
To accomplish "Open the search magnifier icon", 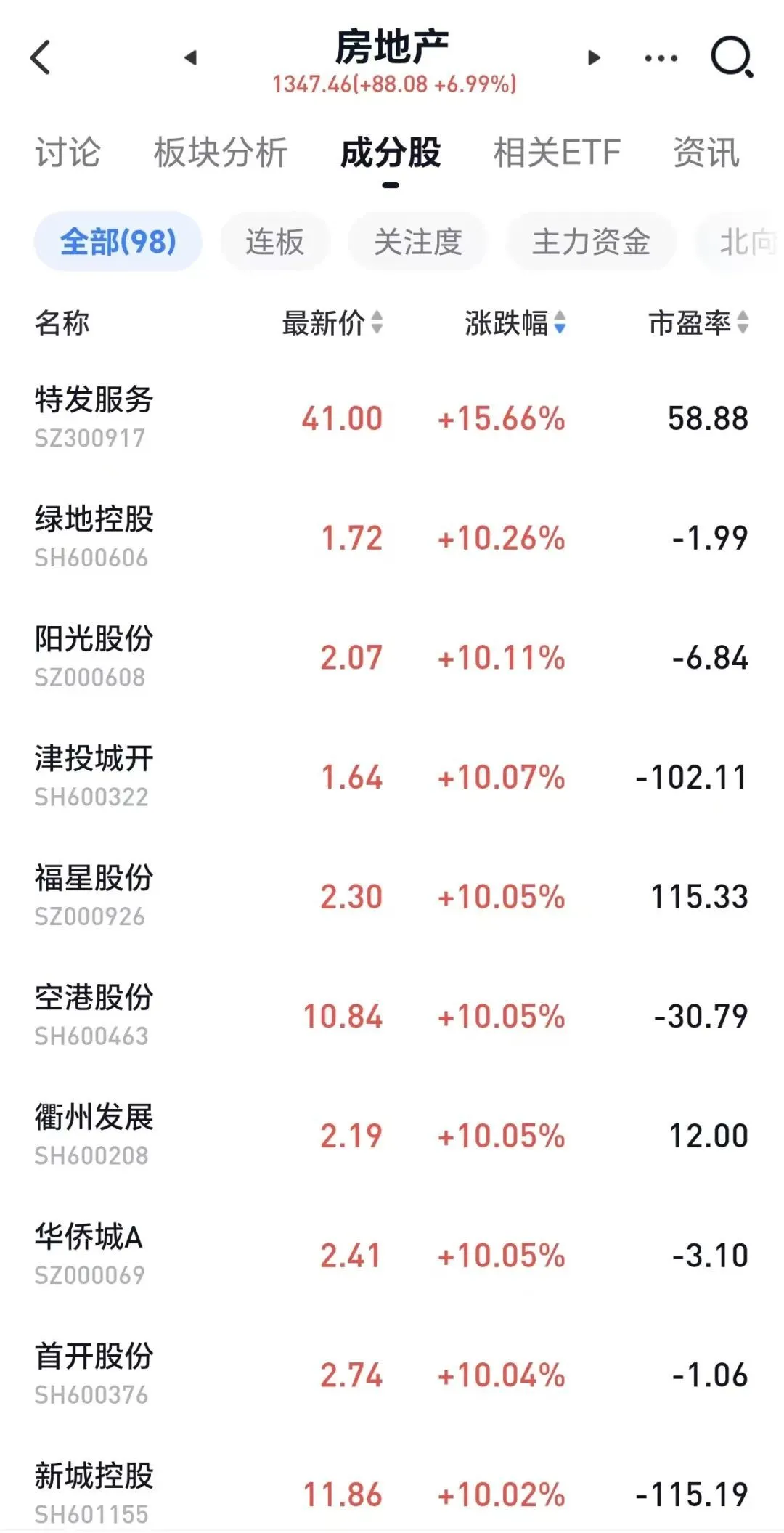I will tap(732, 57).
